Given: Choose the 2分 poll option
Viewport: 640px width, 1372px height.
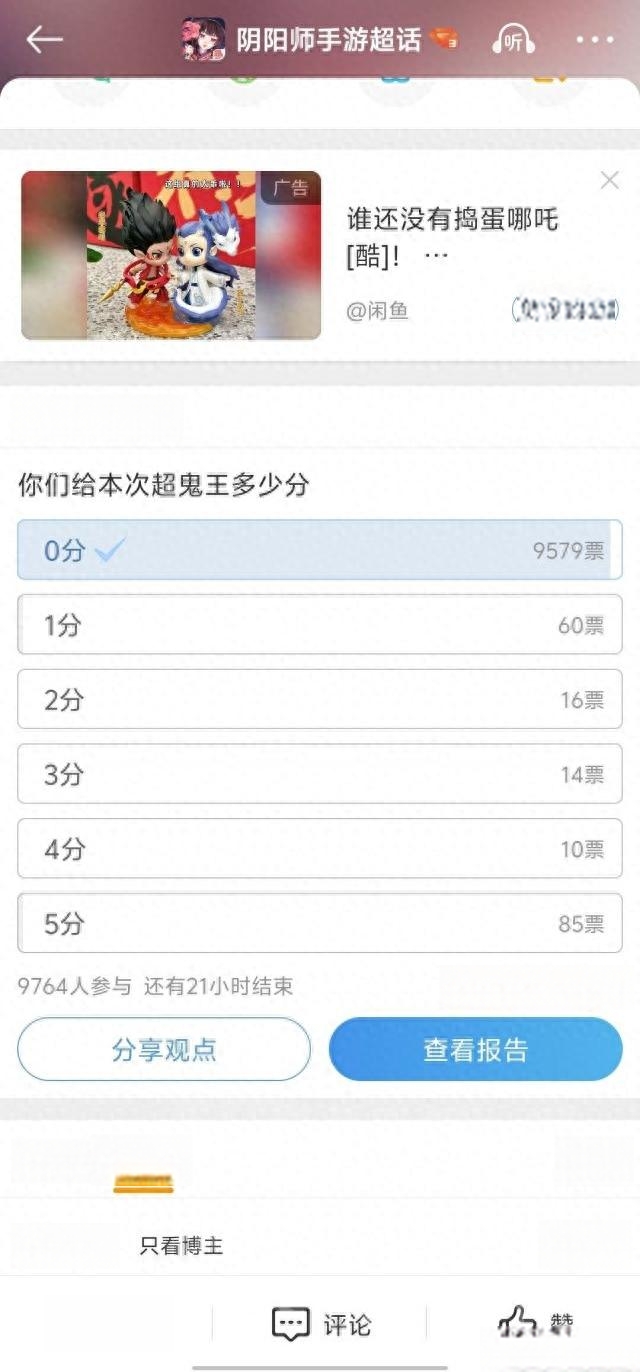Looking at the screenshot, I should (320, 699).
